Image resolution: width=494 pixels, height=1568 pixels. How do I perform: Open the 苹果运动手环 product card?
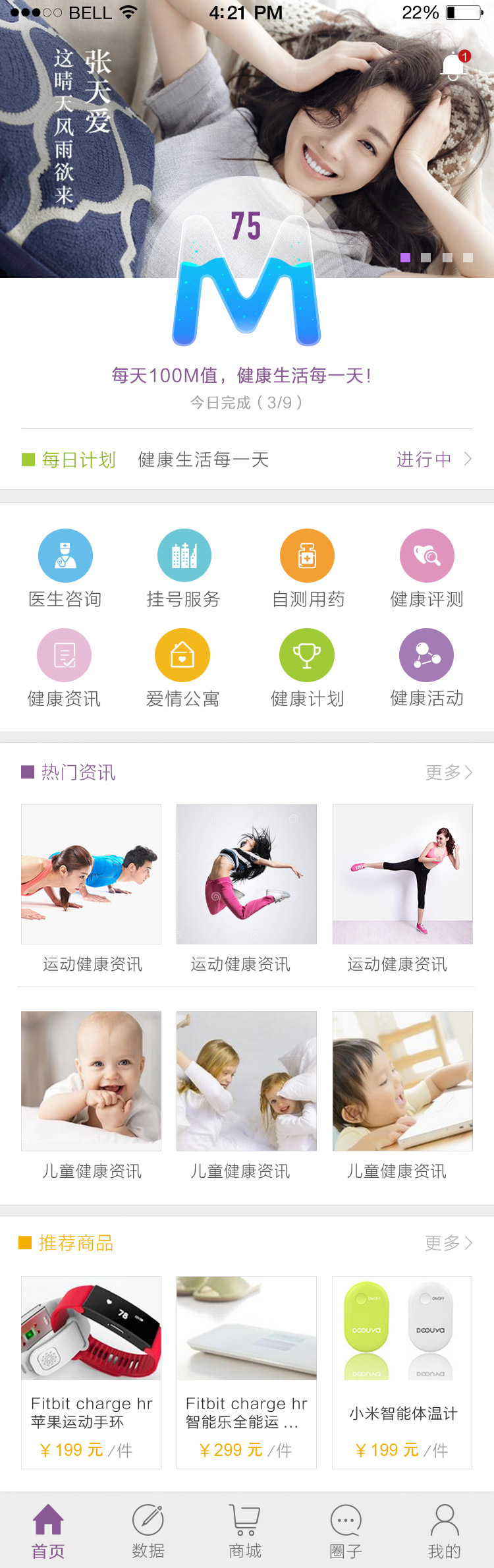click(92, 1371)
